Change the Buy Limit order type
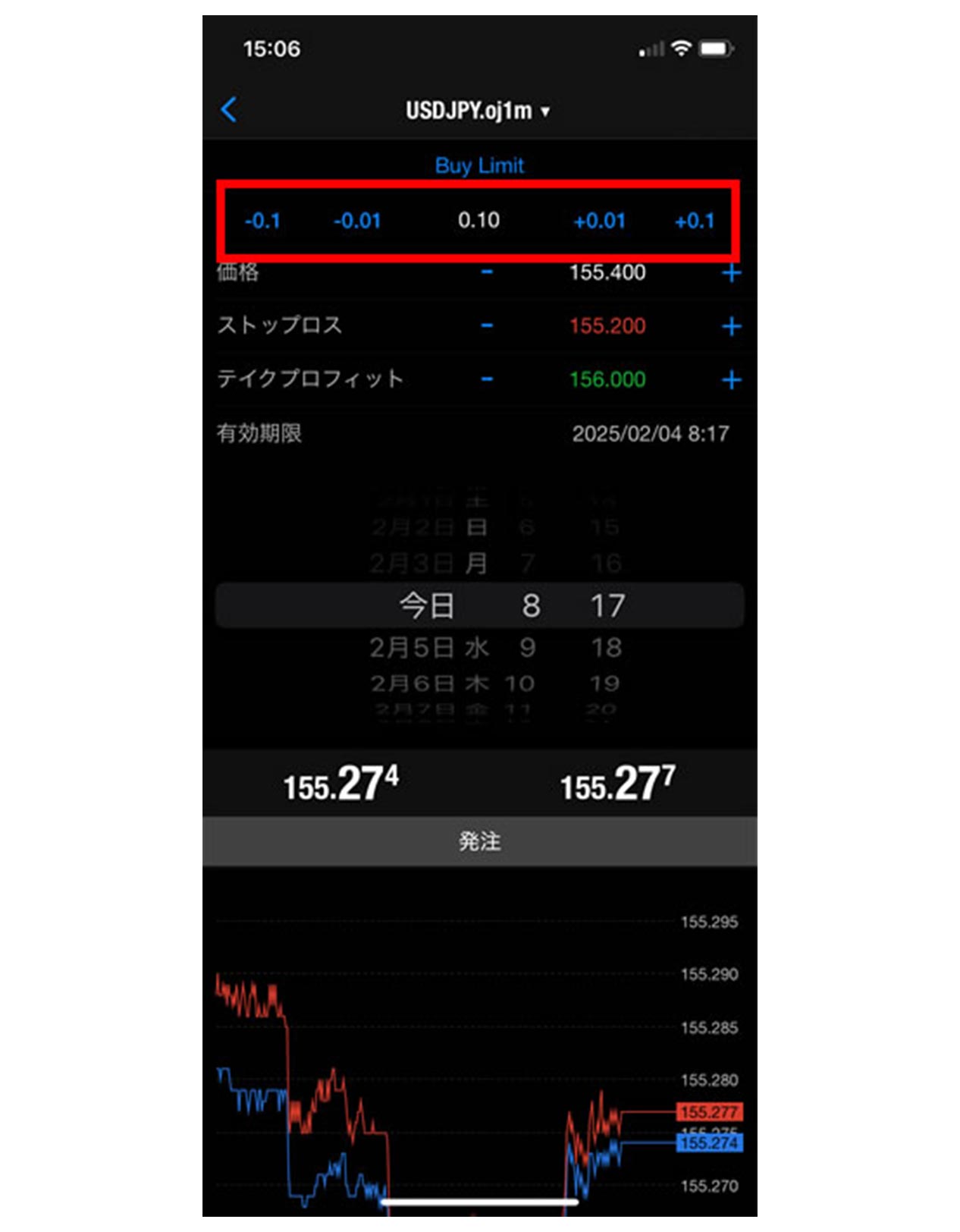Image resolution: width=960 pixels, height=1232 pixels. tap(479, 165)
